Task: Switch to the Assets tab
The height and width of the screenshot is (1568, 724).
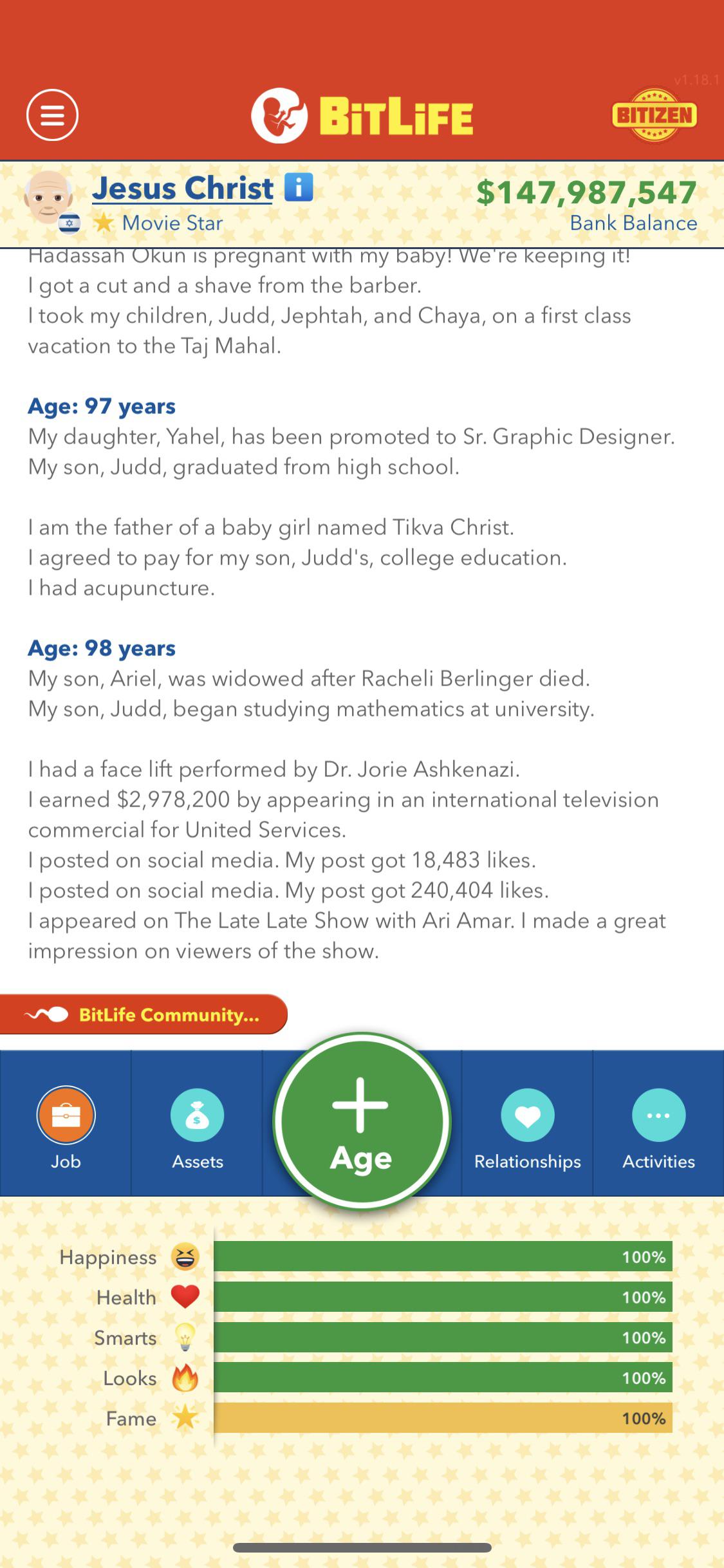Action: click(x=197, y=1128)
